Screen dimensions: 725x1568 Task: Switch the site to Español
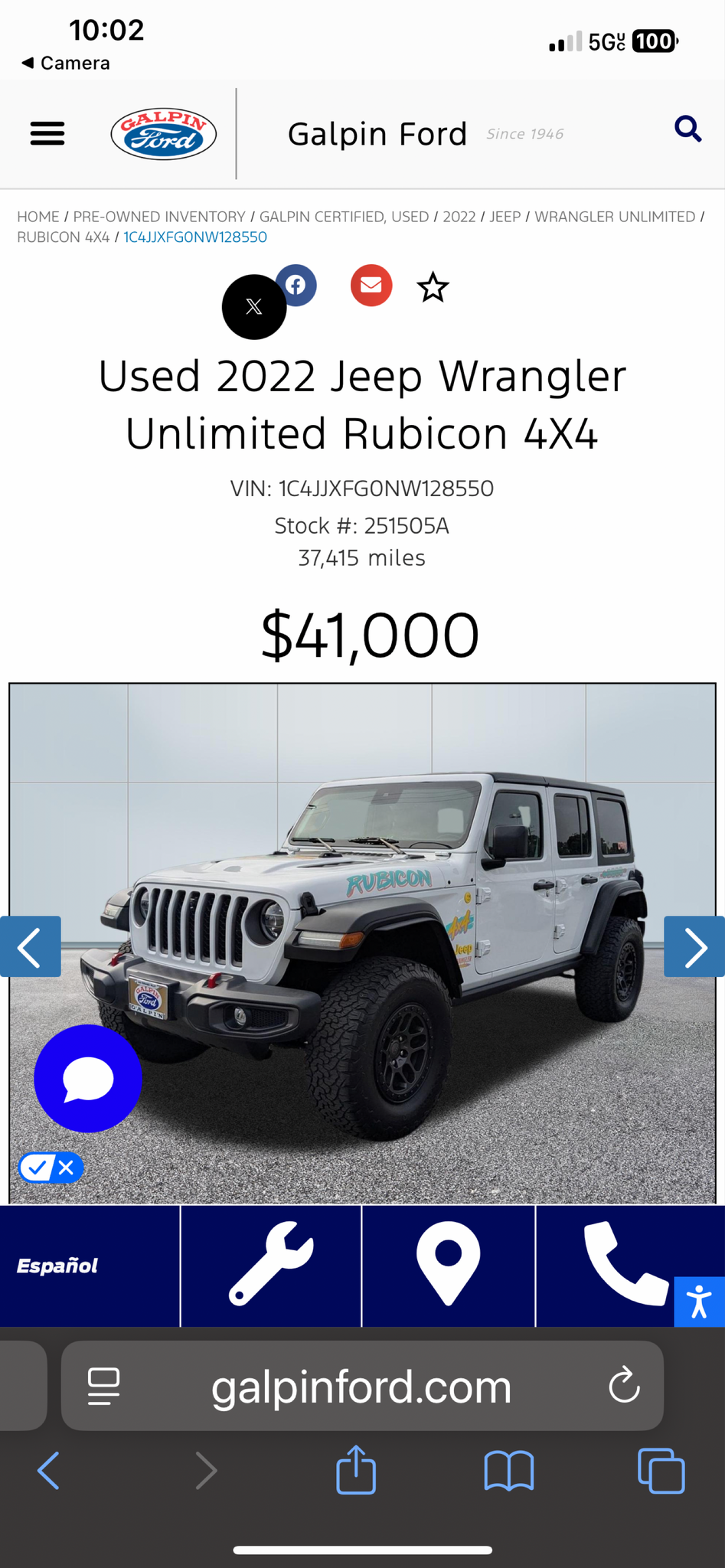point(57,1266)
